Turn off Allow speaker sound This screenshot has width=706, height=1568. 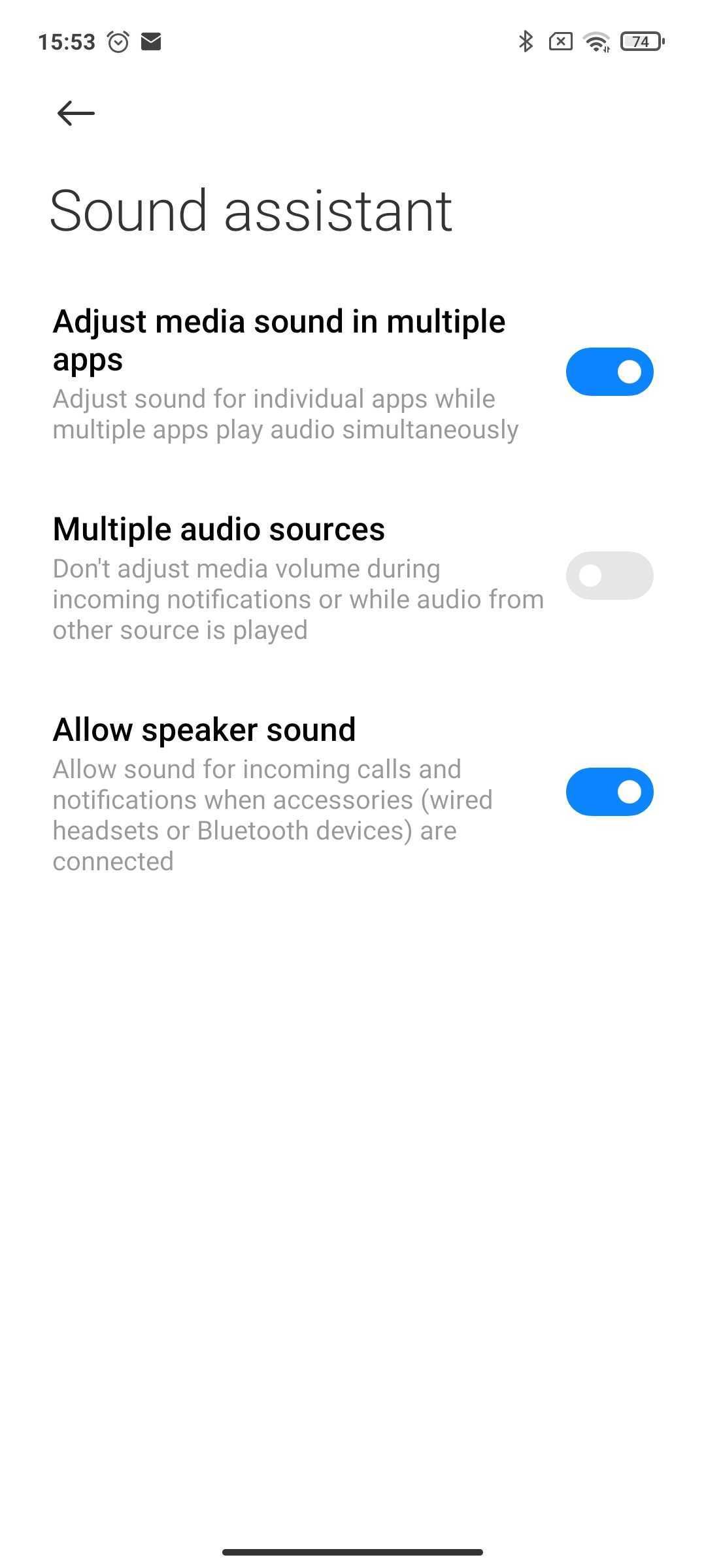[x=609, y=791]
